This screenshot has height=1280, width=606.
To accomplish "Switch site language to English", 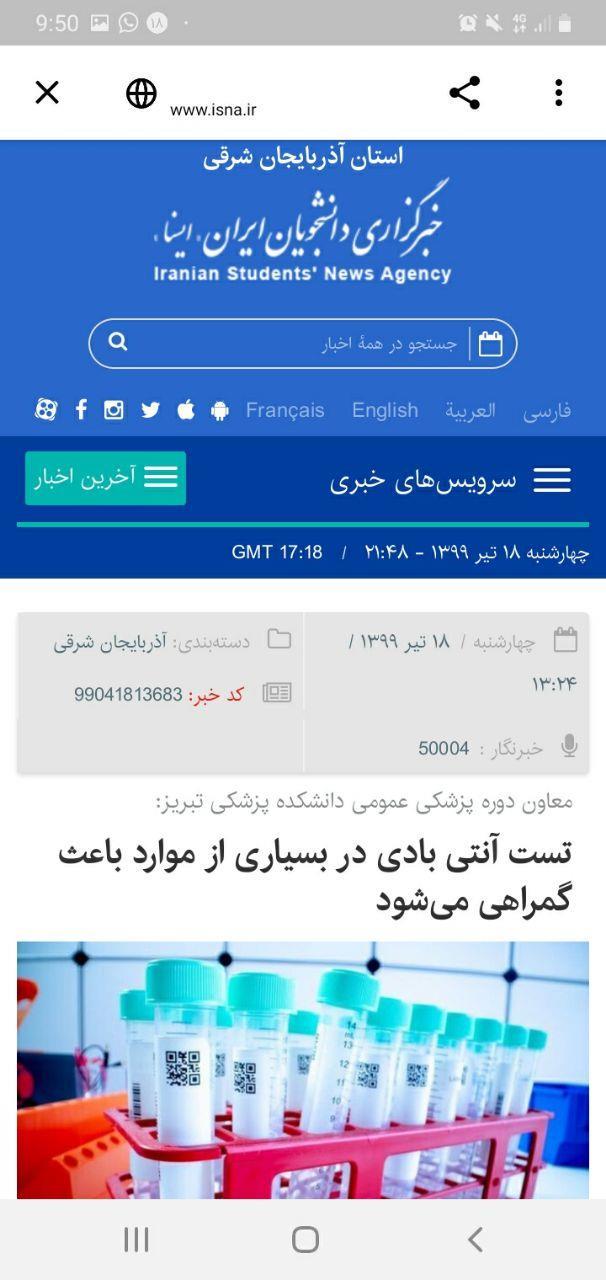I will pos(385,411).
